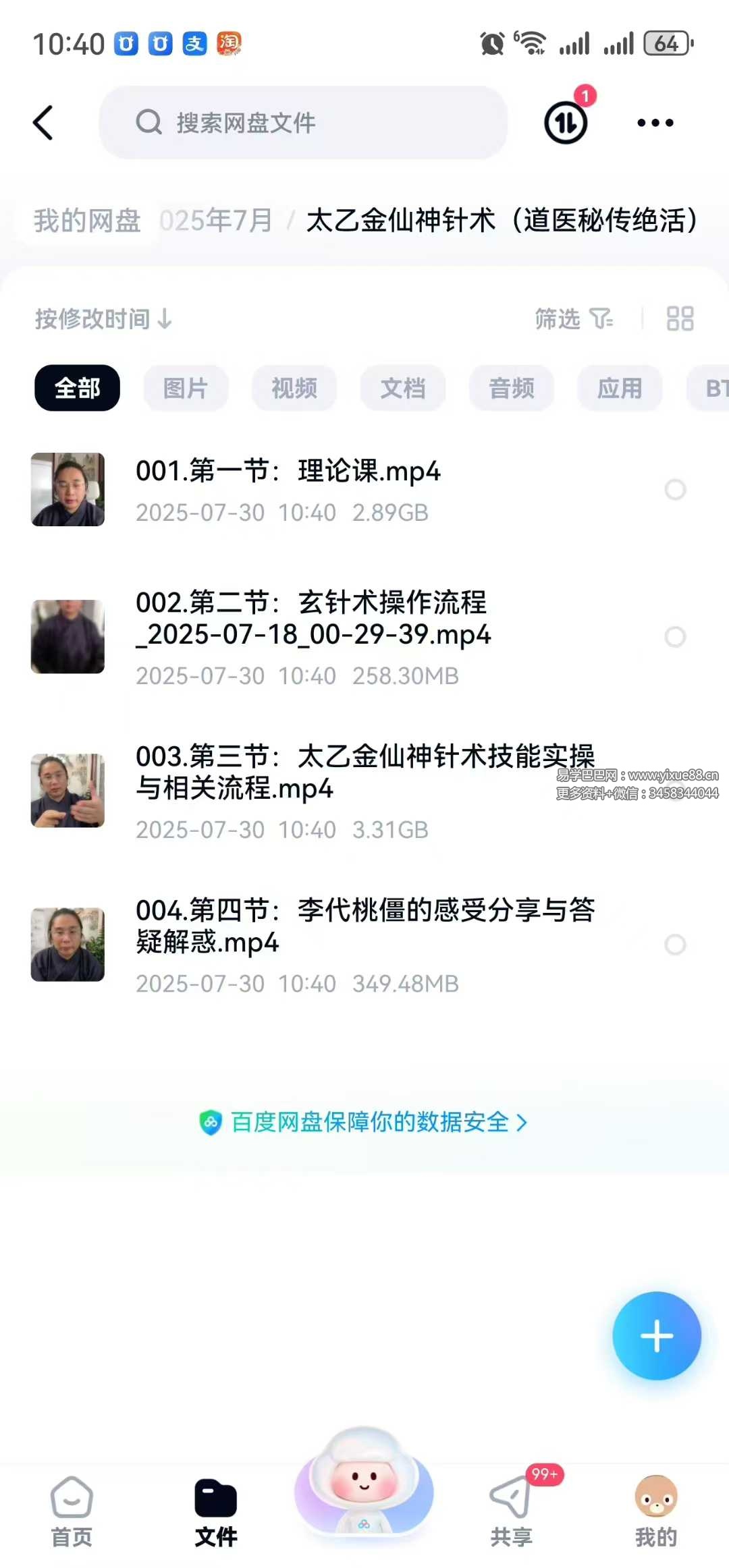This screenshot has height=1568, width=729.
Task: Tap the blue plus floating button
Action: click(656, 1336)
